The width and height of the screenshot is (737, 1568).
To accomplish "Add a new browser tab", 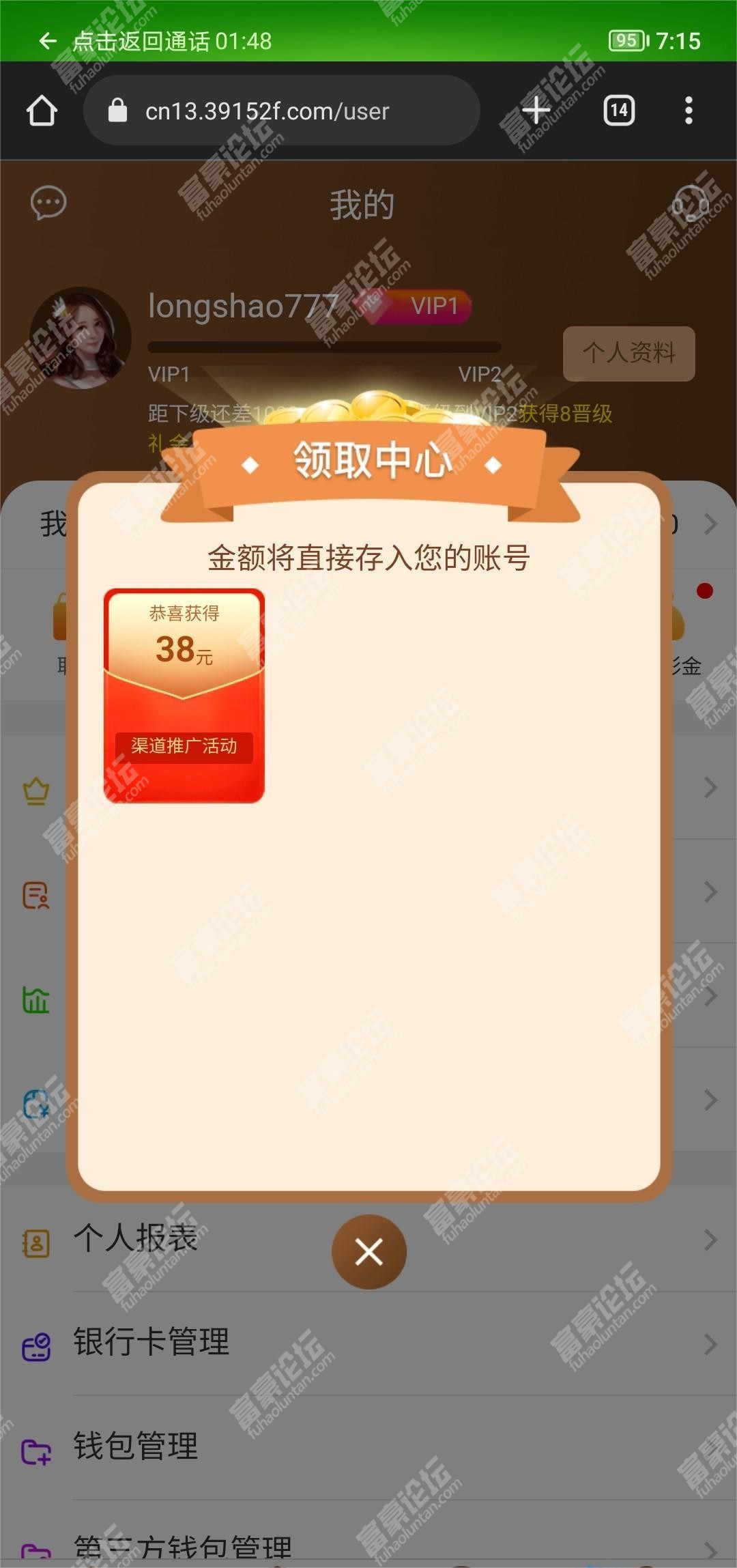I will tap(536, 111).
